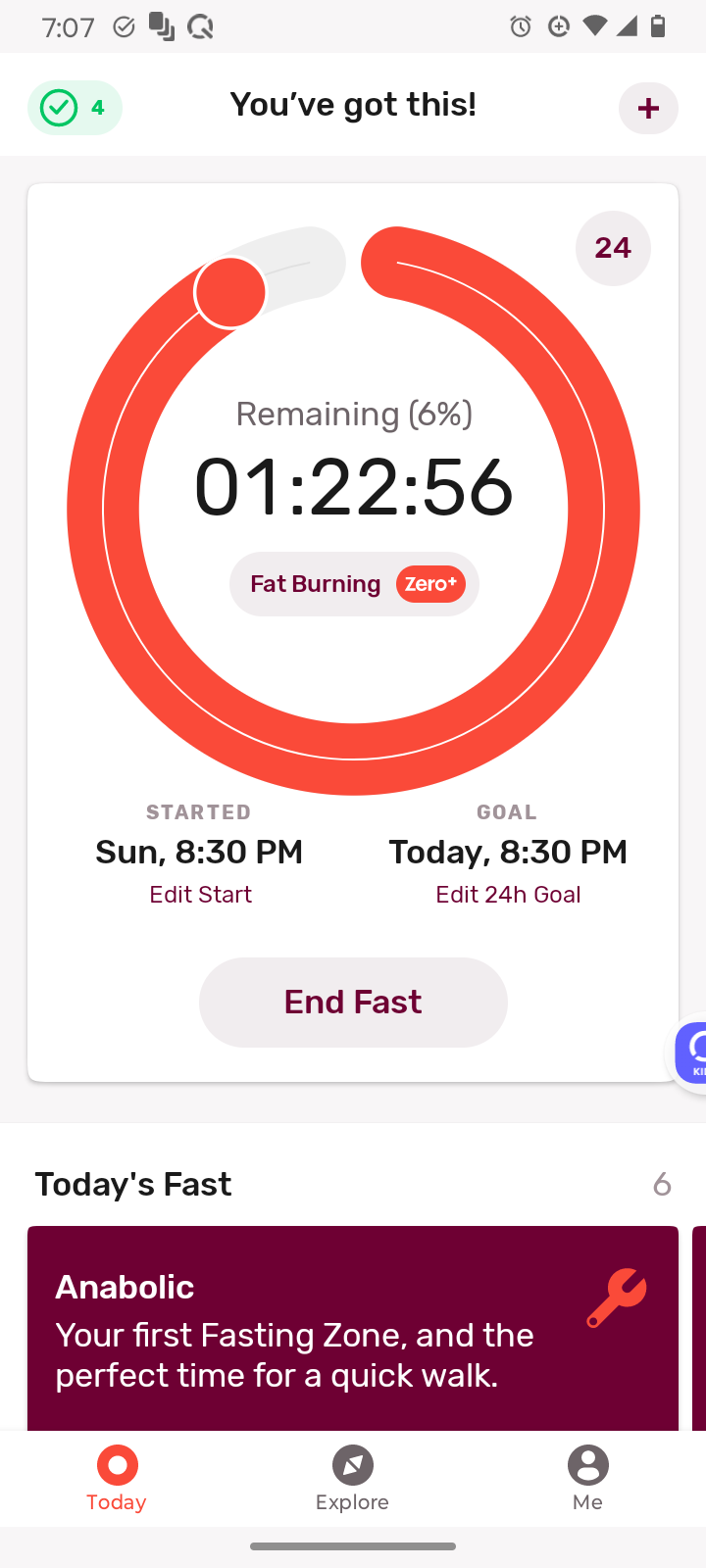Tap the 24 fast goal badge
Screen dimensions: 706x1568
pos(613,248)
